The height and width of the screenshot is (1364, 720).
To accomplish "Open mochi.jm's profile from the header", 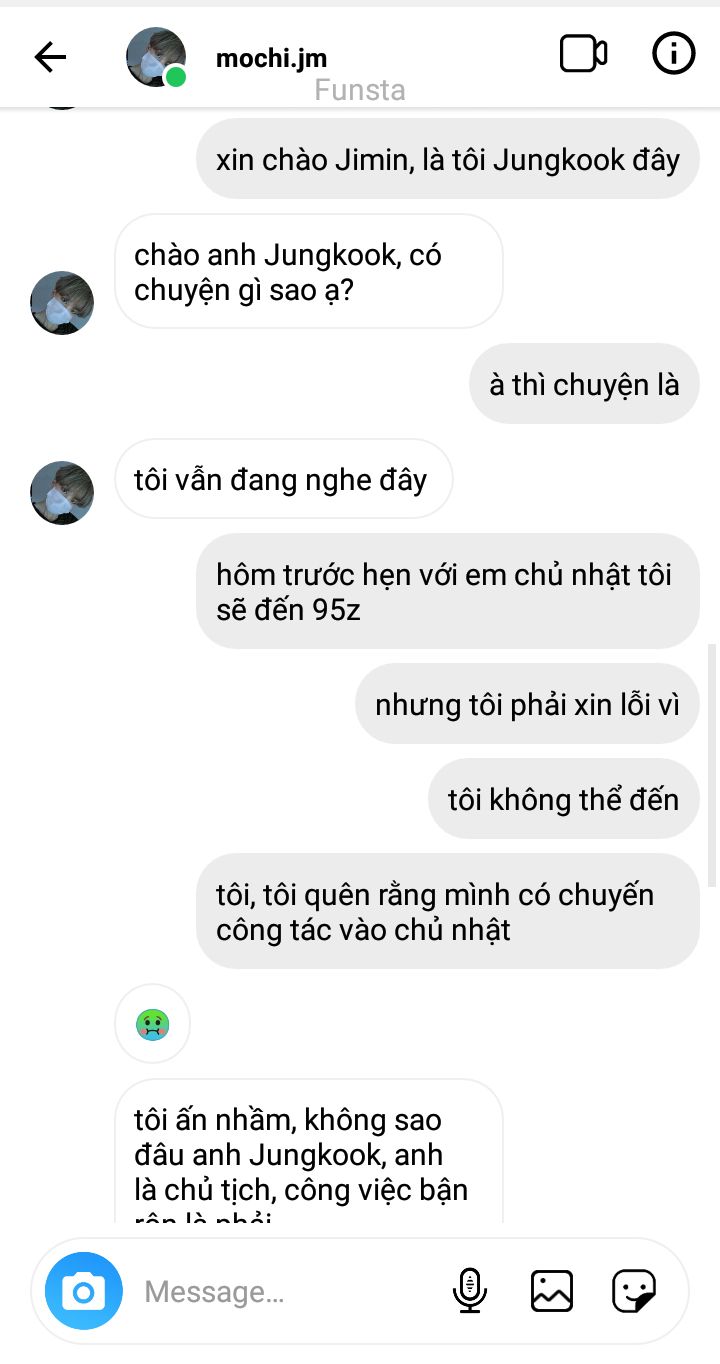I will 271,58.
